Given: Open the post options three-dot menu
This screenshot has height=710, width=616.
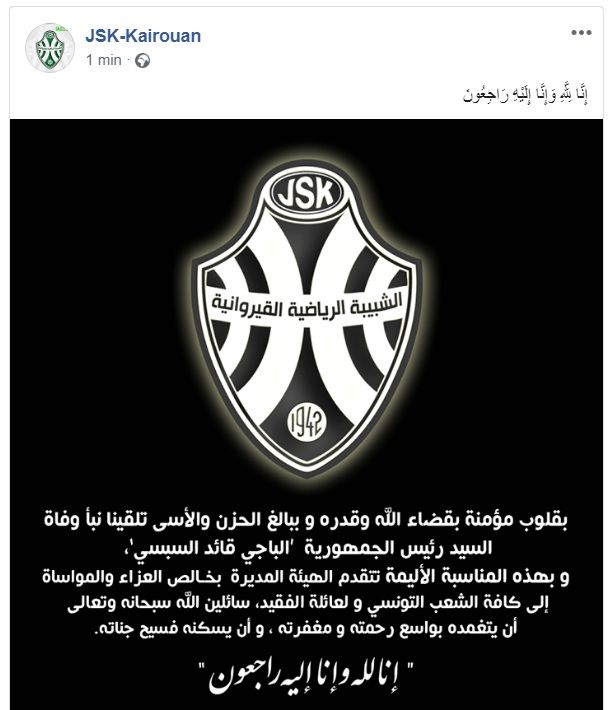Looking at the screenshot, I should 581,33.
